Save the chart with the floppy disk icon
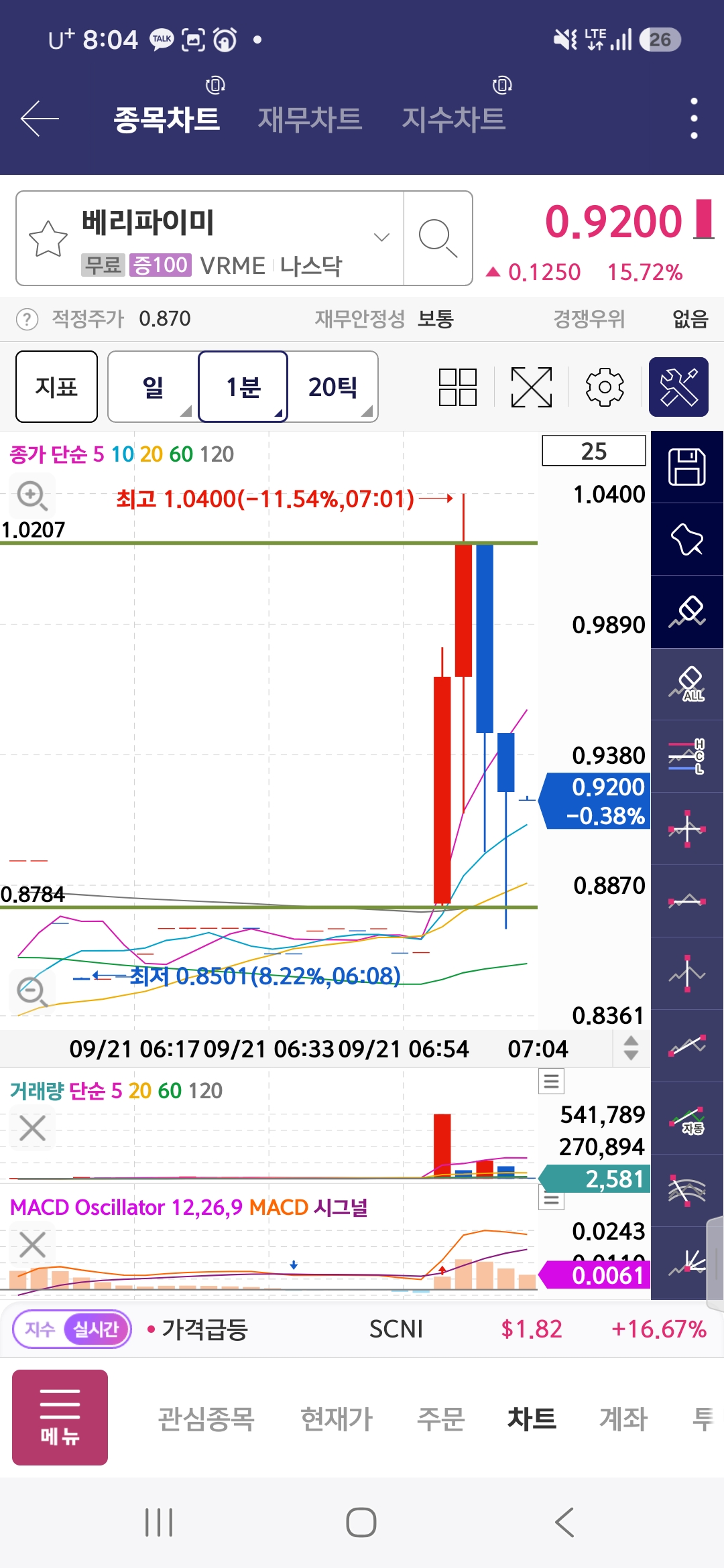 (687, 467)
